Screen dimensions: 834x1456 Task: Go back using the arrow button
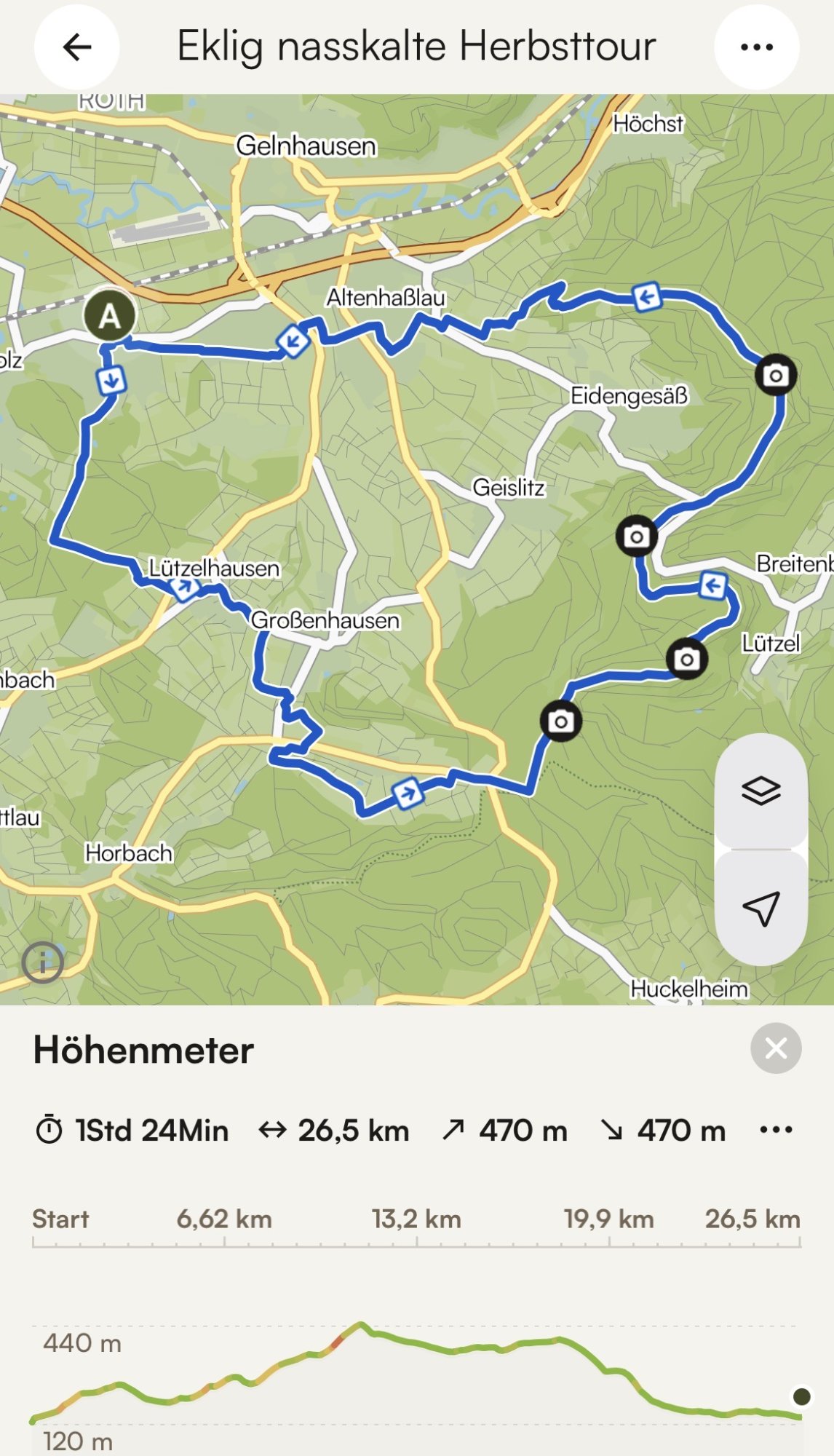click(x=76, y=47)
